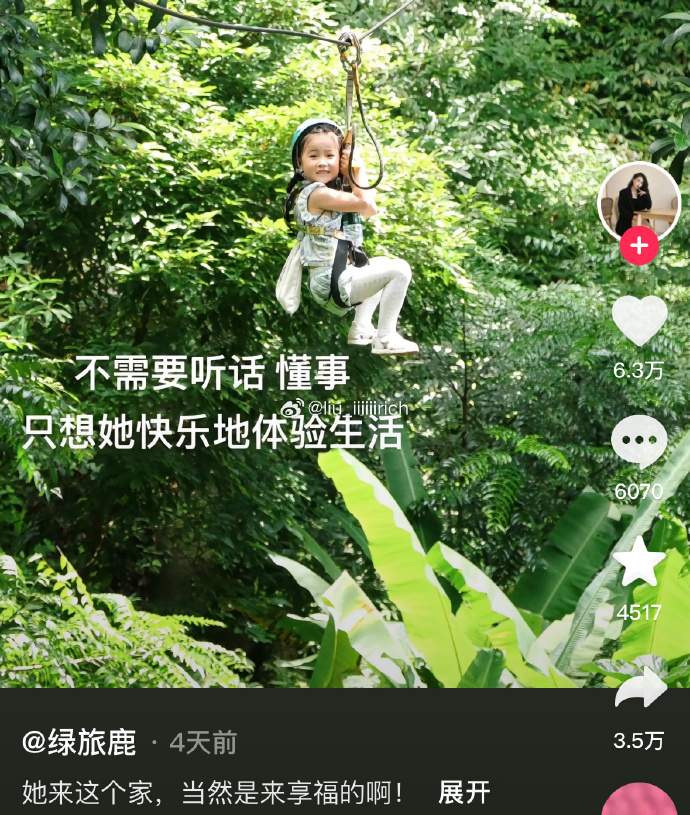Screen dimensions: 690x815
Task: Open @绿旅鹿 profile from the username
Action: coord(79,742)
